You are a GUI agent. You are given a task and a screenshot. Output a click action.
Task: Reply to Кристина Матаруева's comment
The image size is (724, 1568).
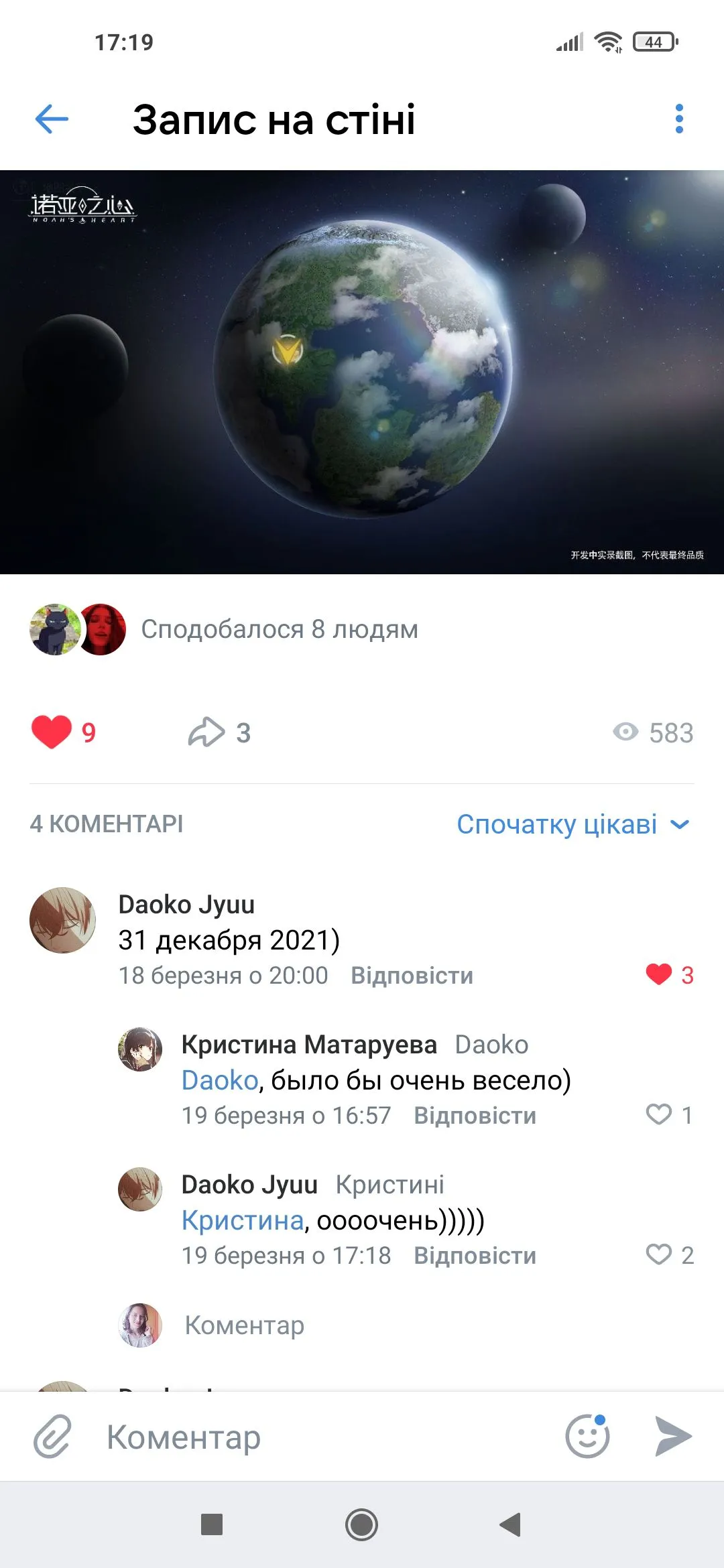point(475,1116)
